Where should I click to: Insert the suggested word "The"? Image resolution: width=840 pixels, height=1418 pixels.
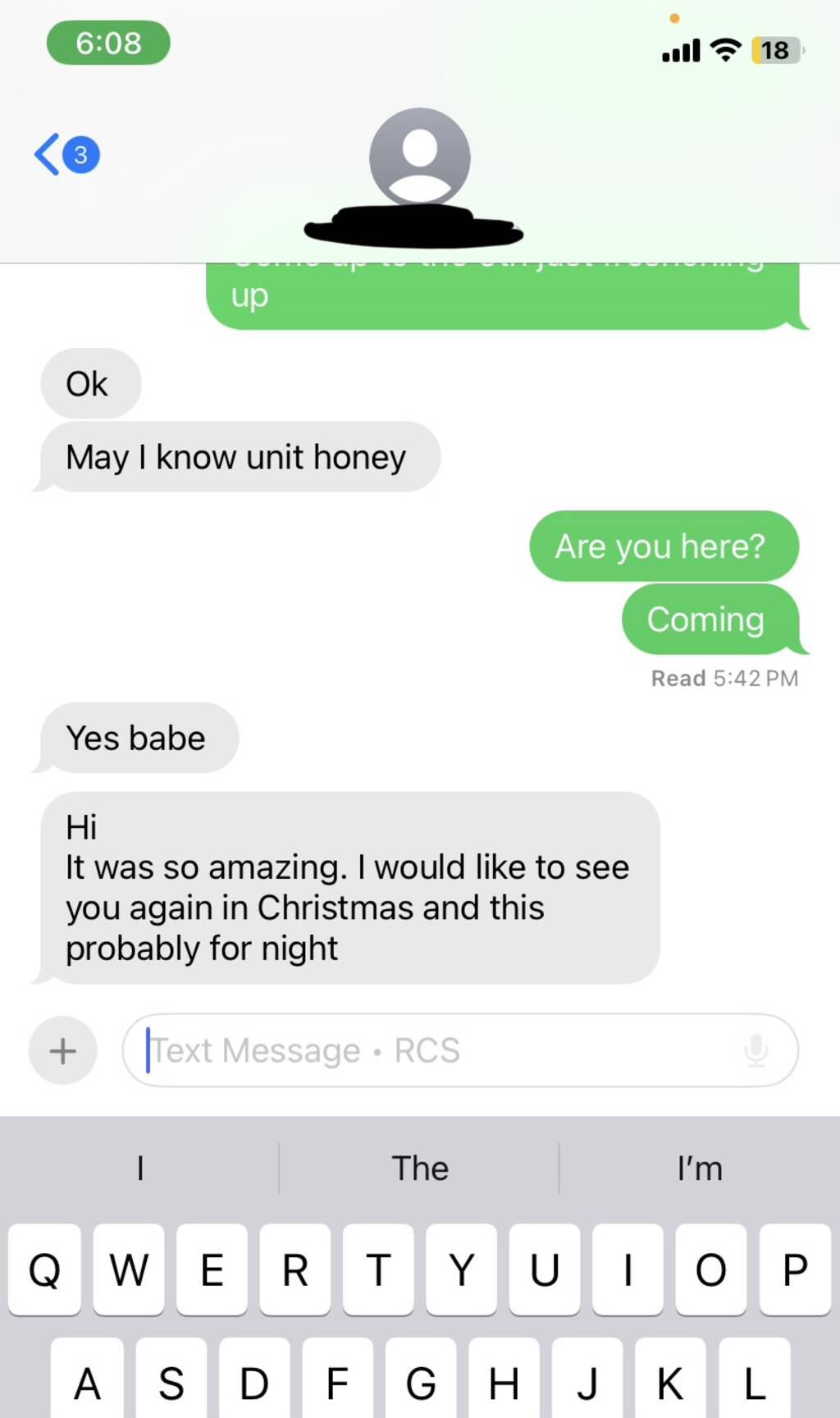coord(419,1168)
